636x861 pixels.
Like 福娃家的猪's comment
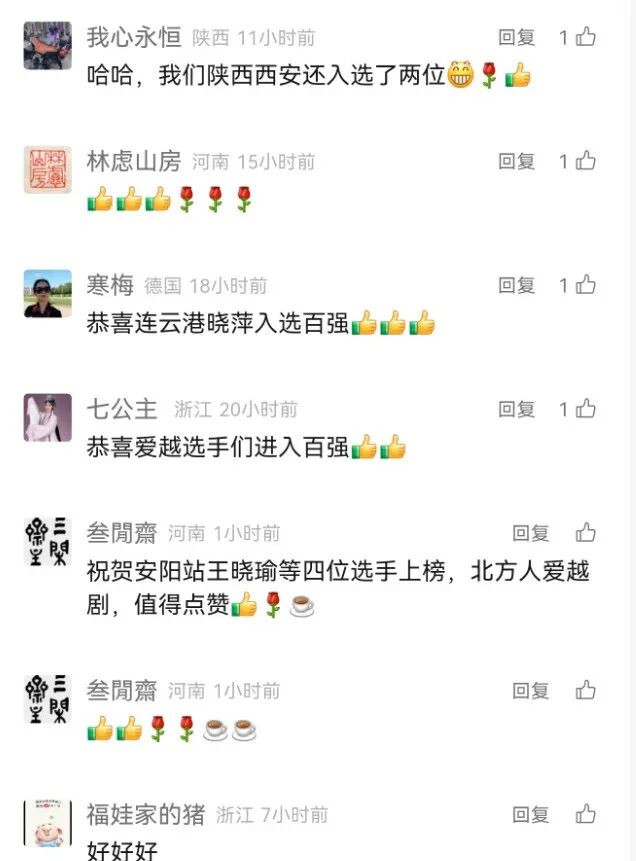[x=586, y=814]
